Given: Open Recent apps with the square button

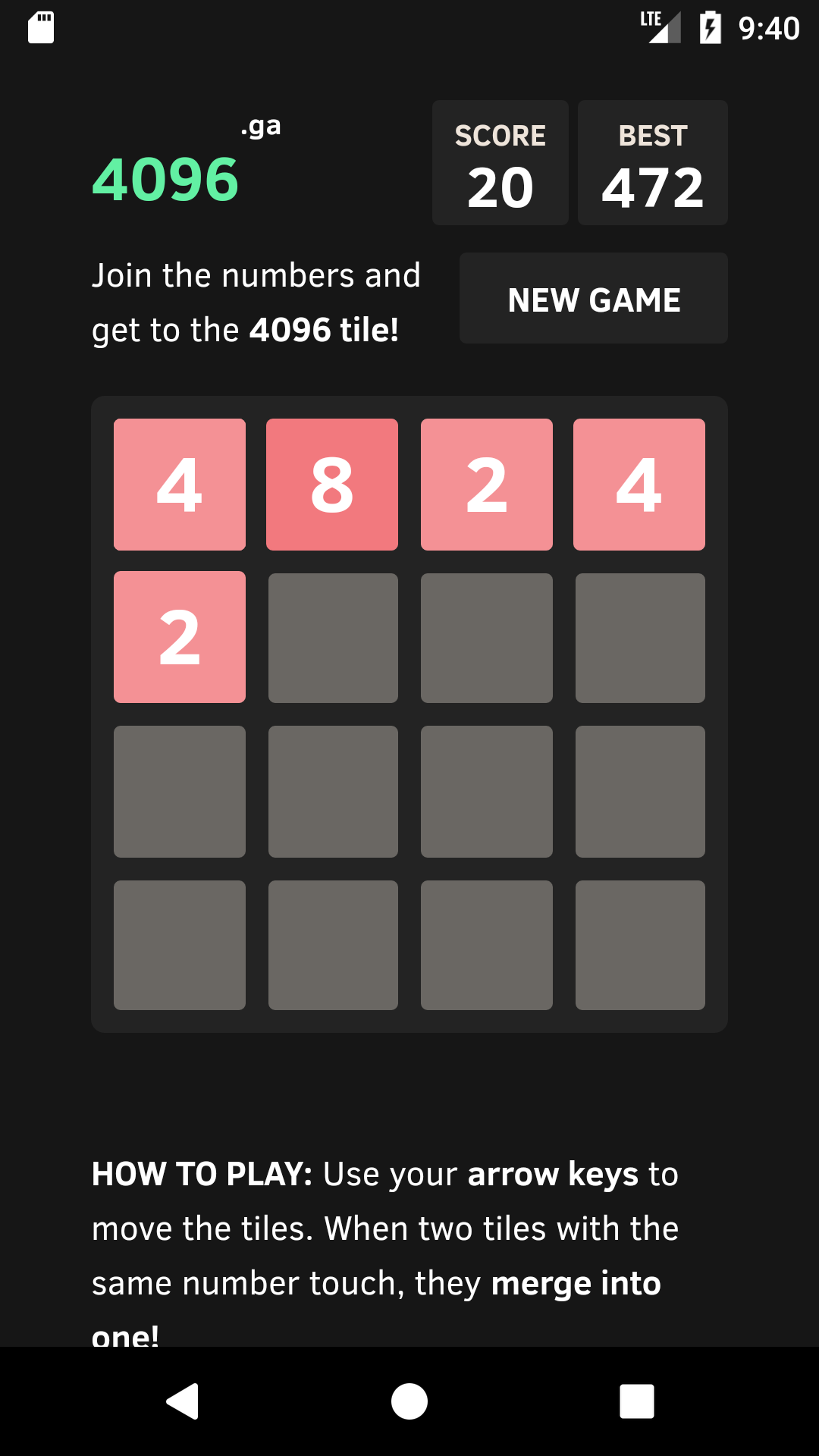Looking at the screenshot, I should tap(638, 1401).
